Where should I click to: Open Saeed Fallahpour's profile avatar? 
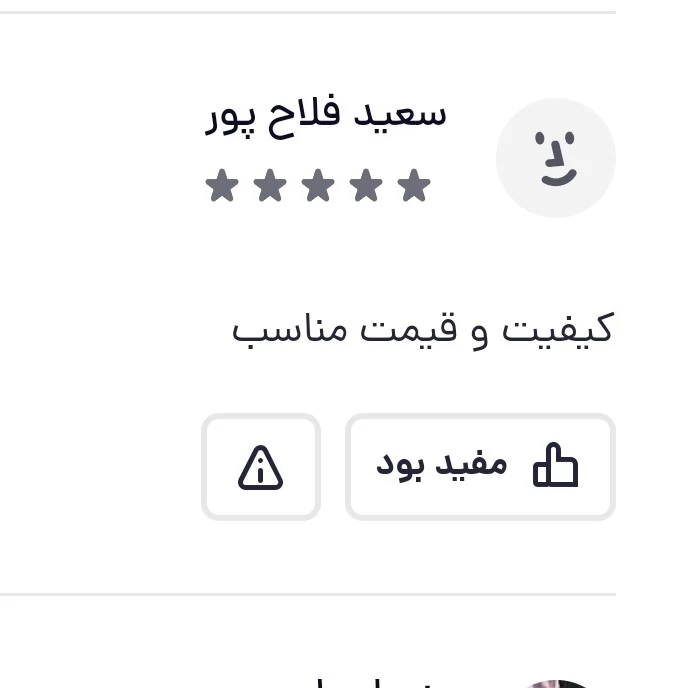[x=555, y=158]
